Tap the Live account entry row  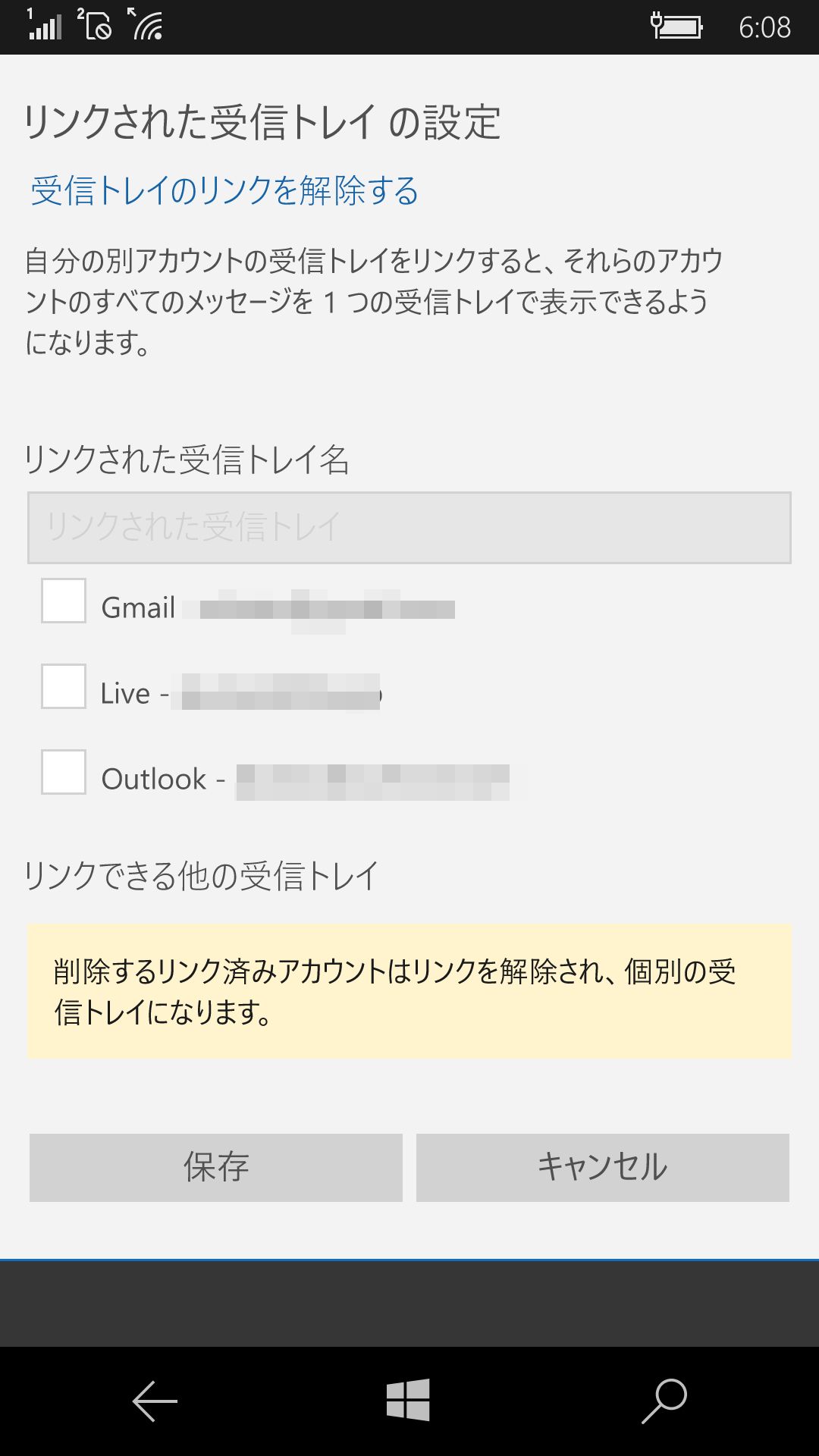click(x=227, y=692)
